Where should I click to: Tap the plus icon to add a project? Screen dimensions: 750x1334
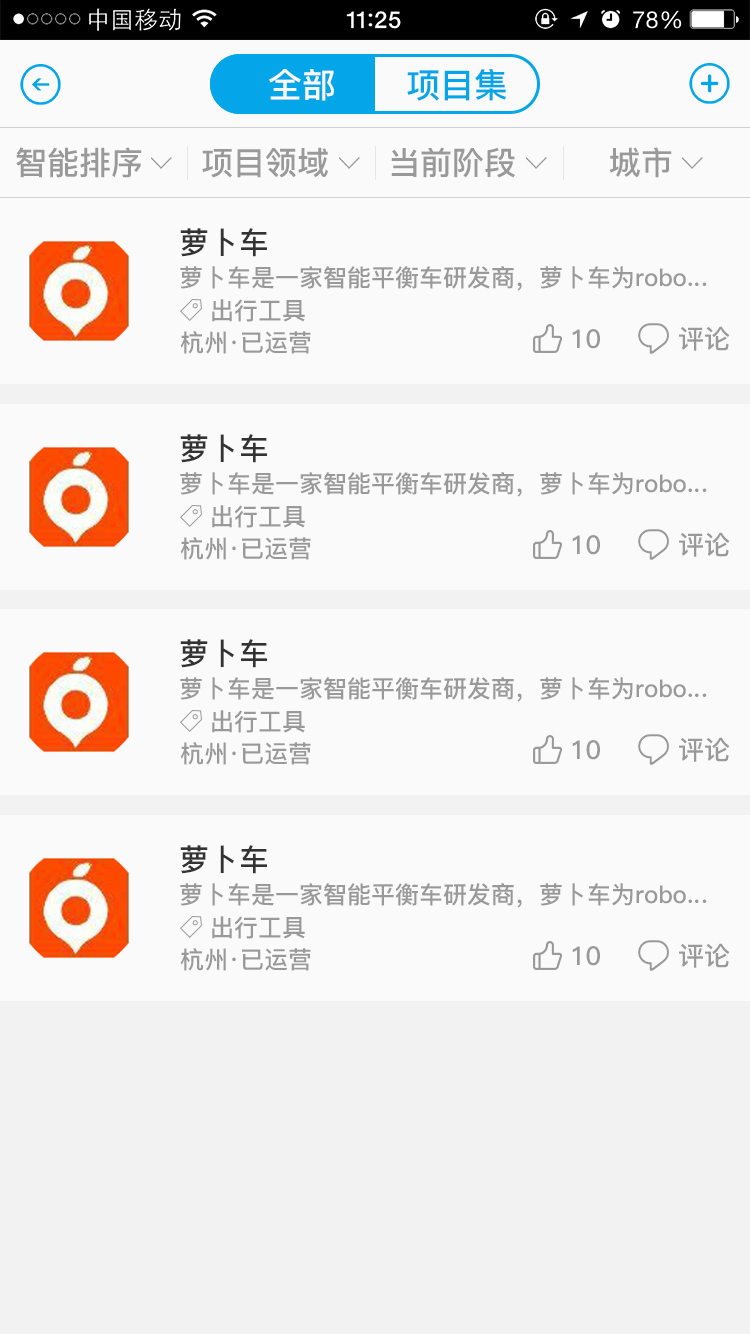[x=709, y=84]
